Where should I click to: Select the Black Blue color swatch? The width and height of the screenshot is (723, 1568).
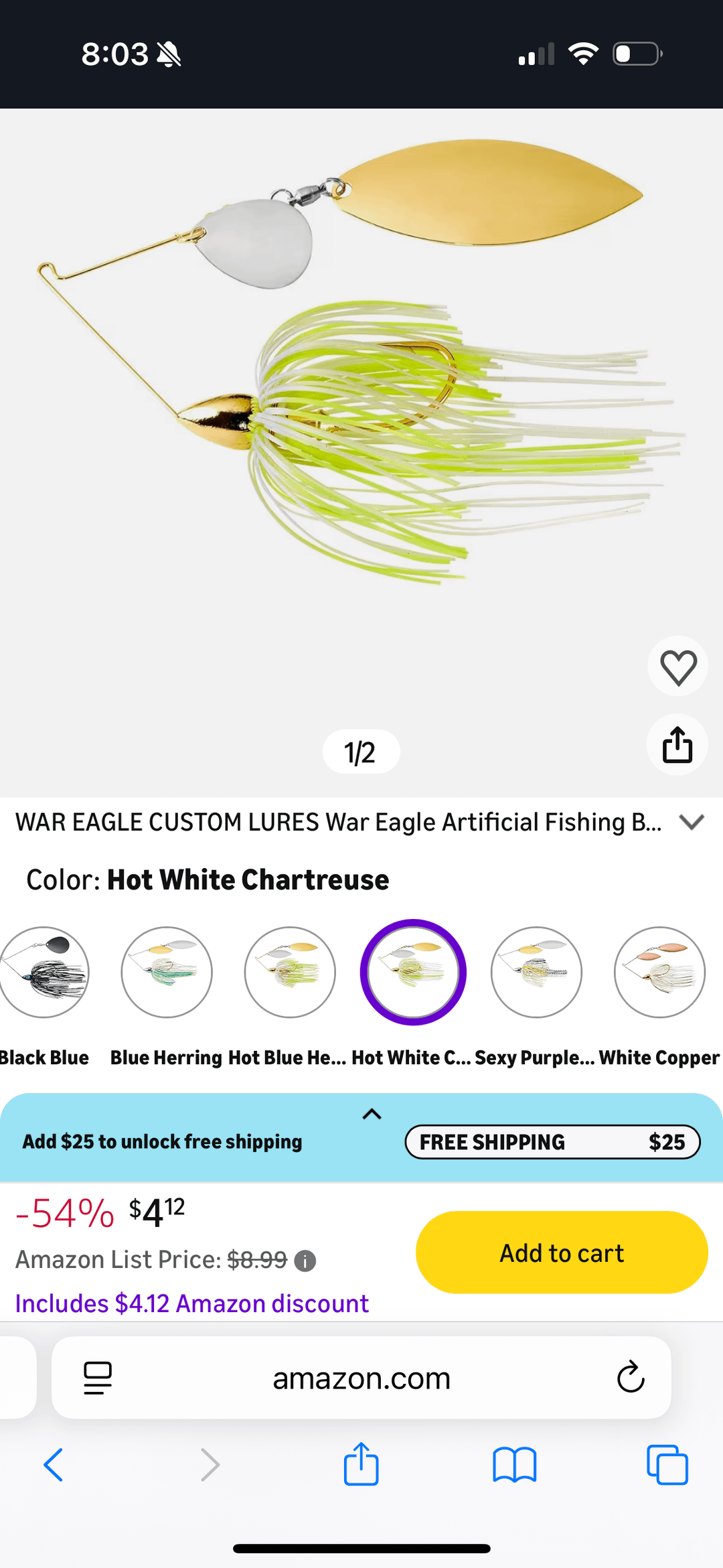pyautogui.click(x=44, y=972)
